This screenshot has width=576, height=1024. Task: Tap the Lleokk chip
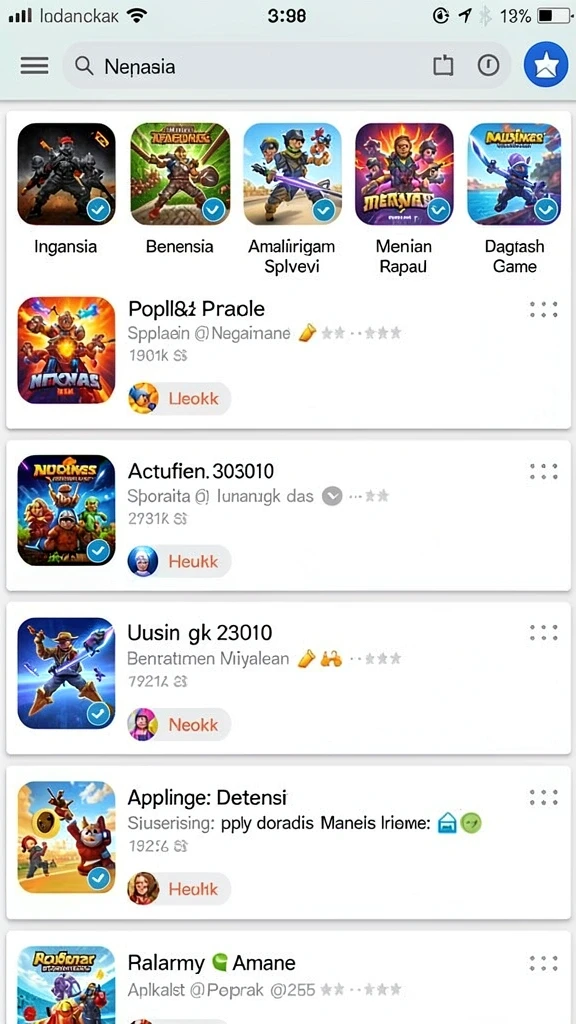(179, 398)
